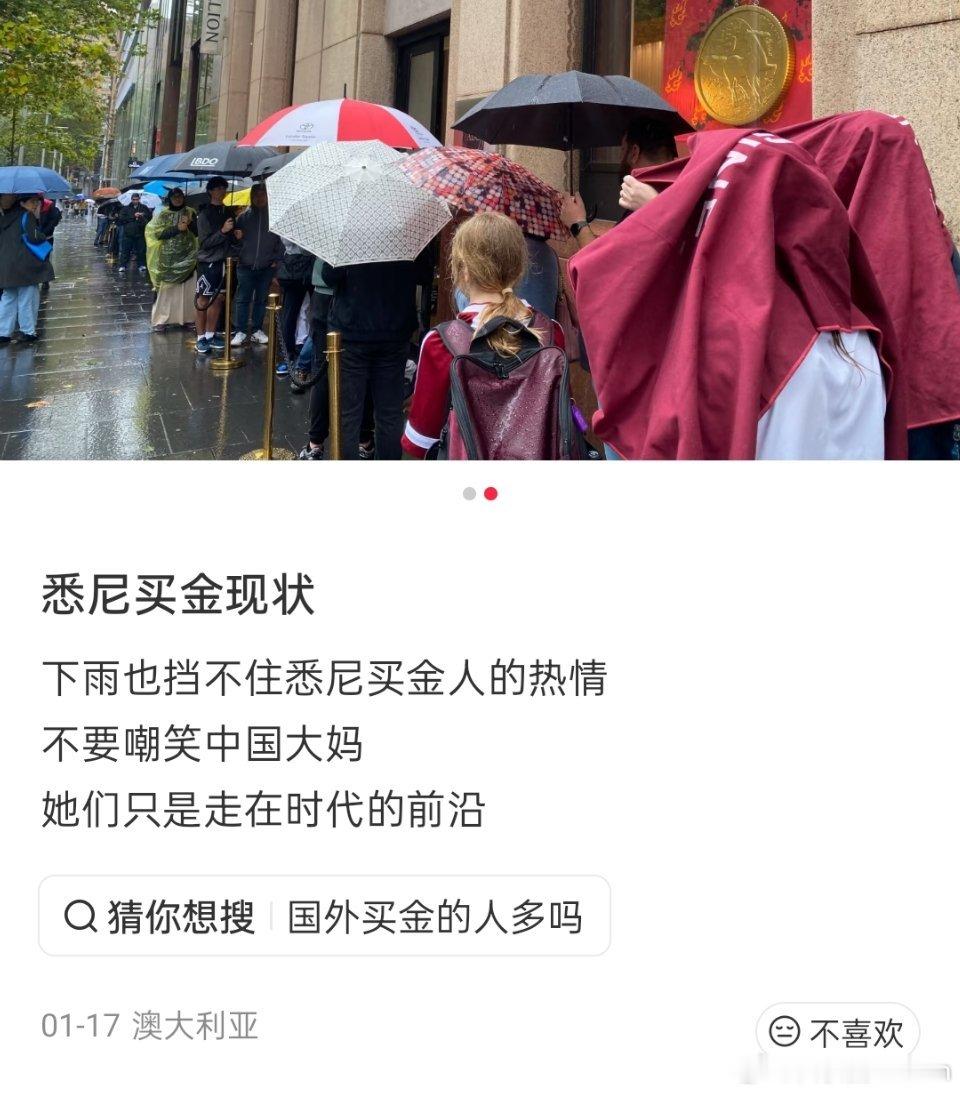Open the 国外买金的人多吗 suggested search
960x1093 pixels.
pos(437,915)
